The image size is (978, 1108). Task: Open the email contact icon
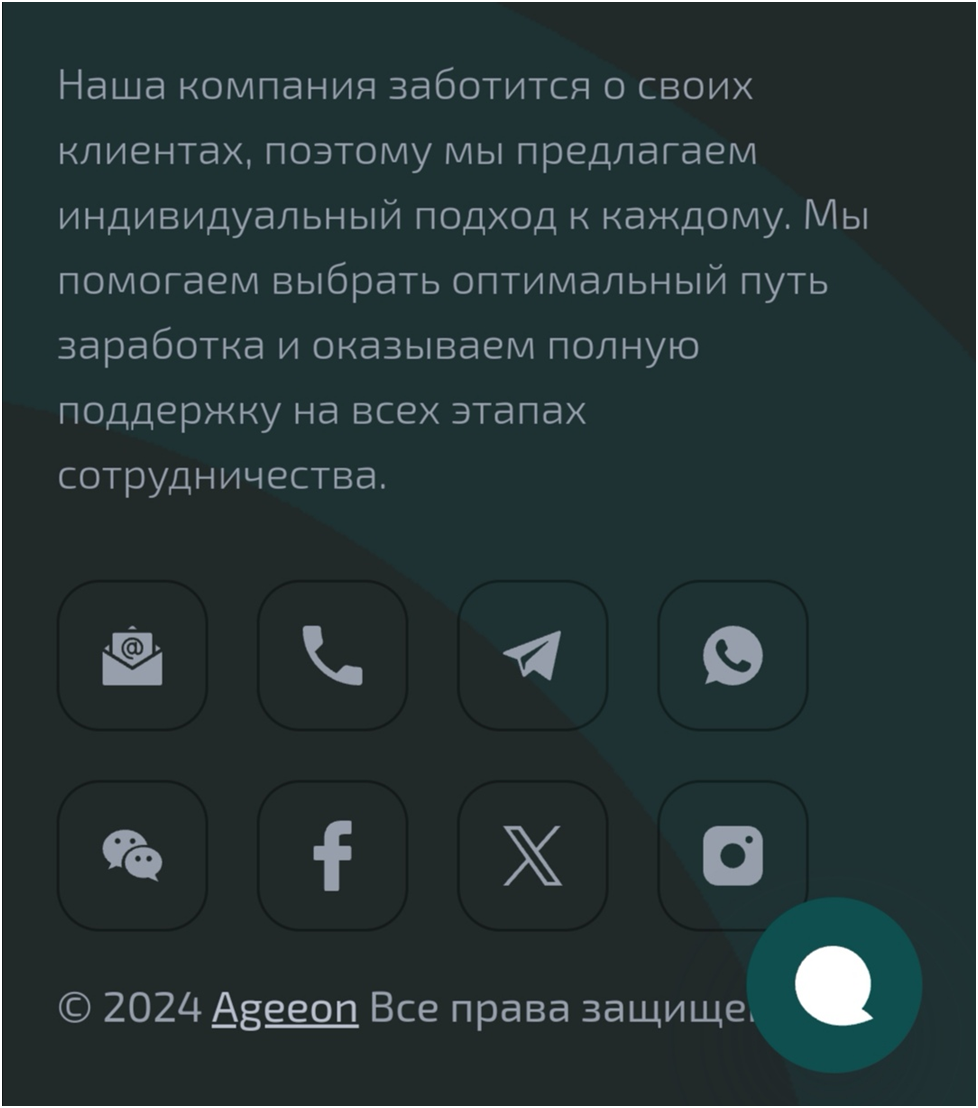click(132, 655)
